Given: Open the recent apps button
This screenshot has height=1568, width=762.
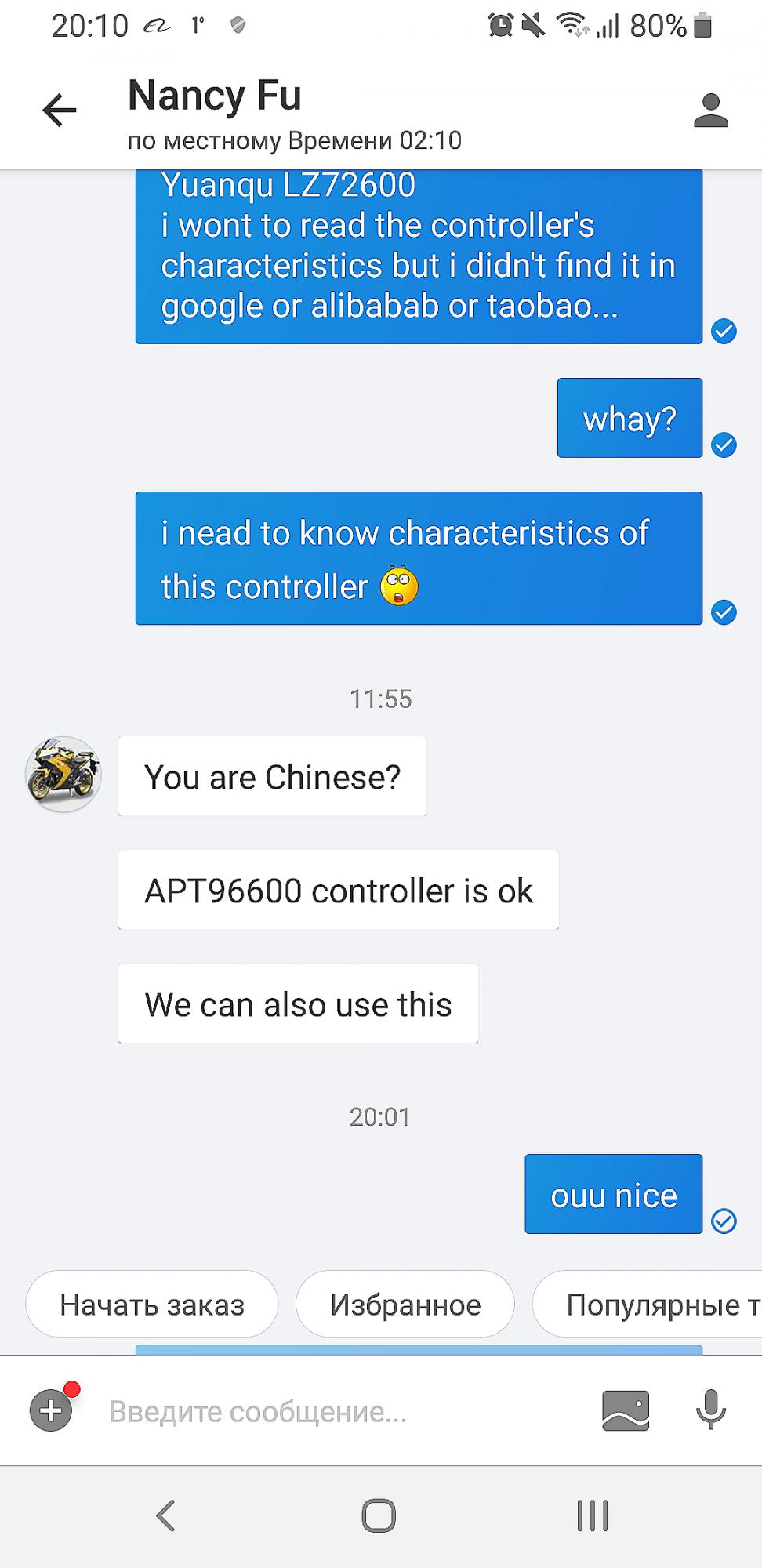Looking at the screenshot, I should [x=592, y=1515].
